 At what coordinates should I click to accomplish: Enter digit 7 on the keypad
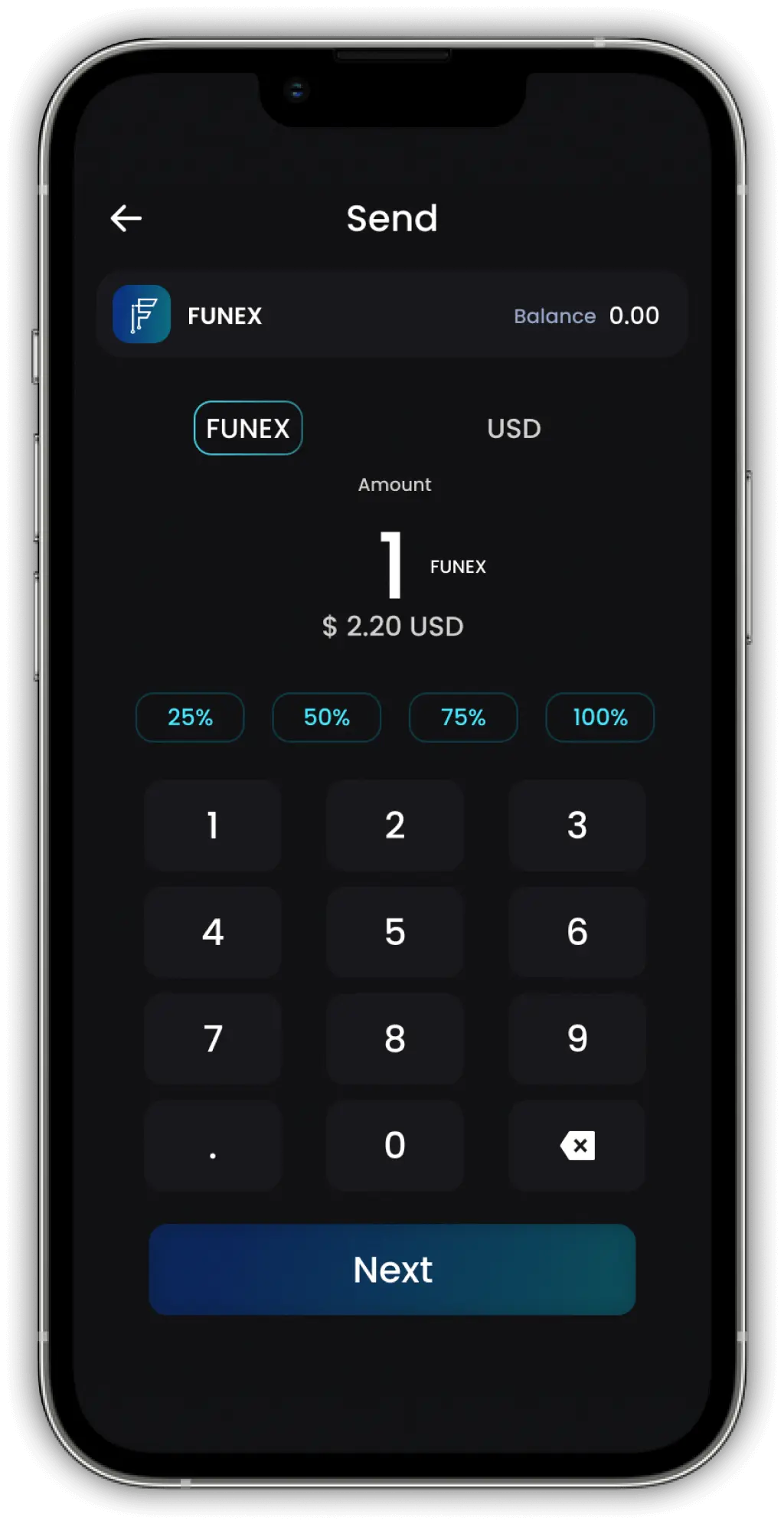(213, 1038)
